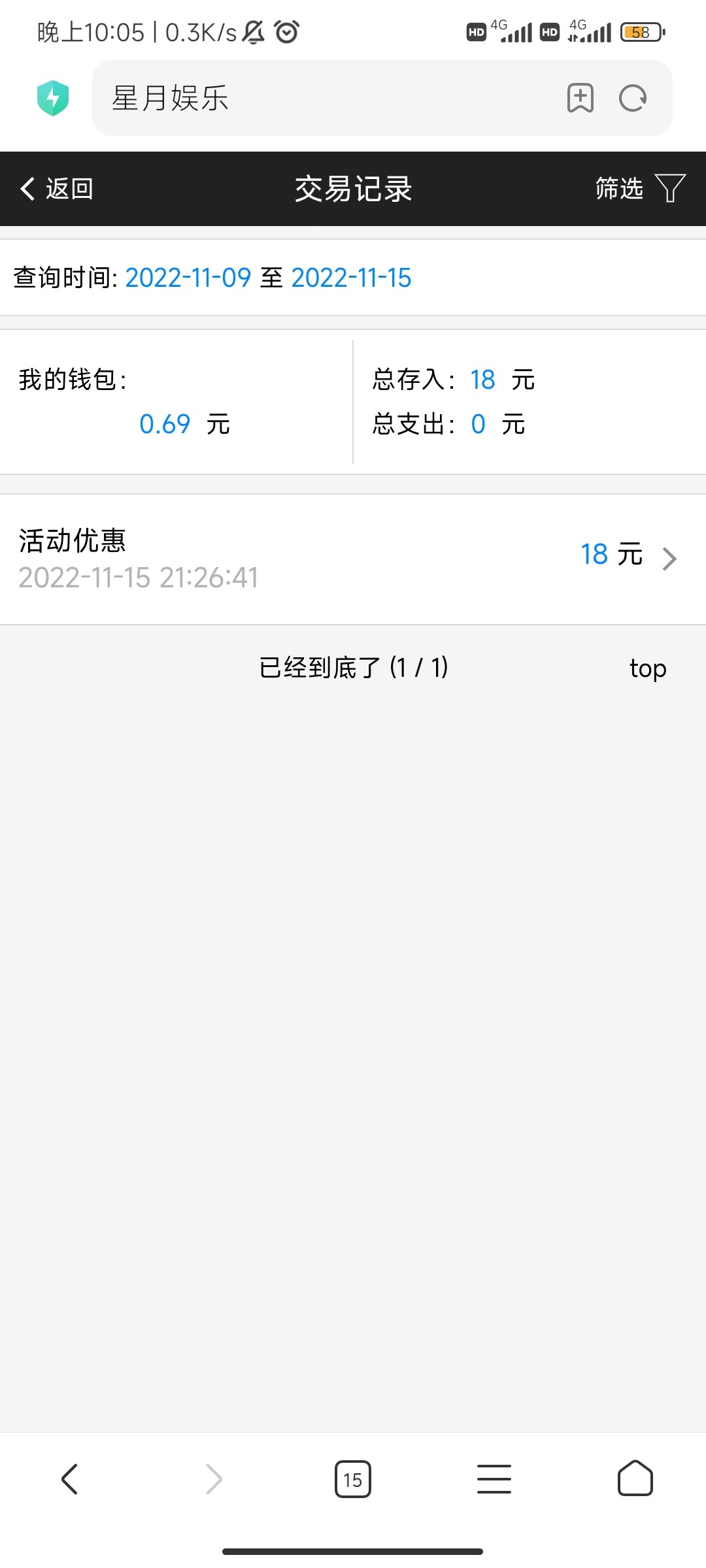706x1568 pixels.
Task: Open the 15 tabs switcher
Action: click(x=352, y=1478)
